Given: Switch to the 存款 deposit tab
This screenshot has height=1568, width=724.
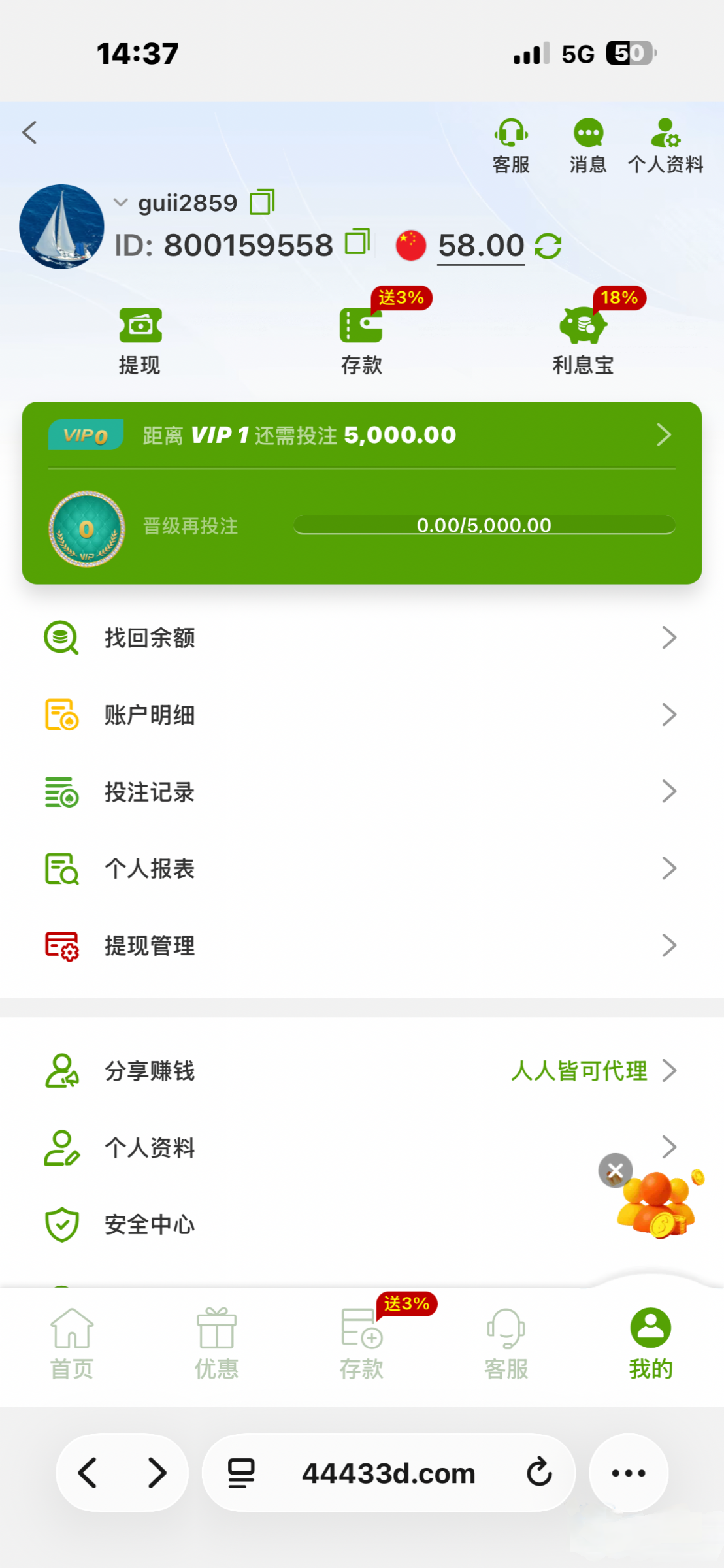Looking at the screenshot, I should pos(361,1344).
